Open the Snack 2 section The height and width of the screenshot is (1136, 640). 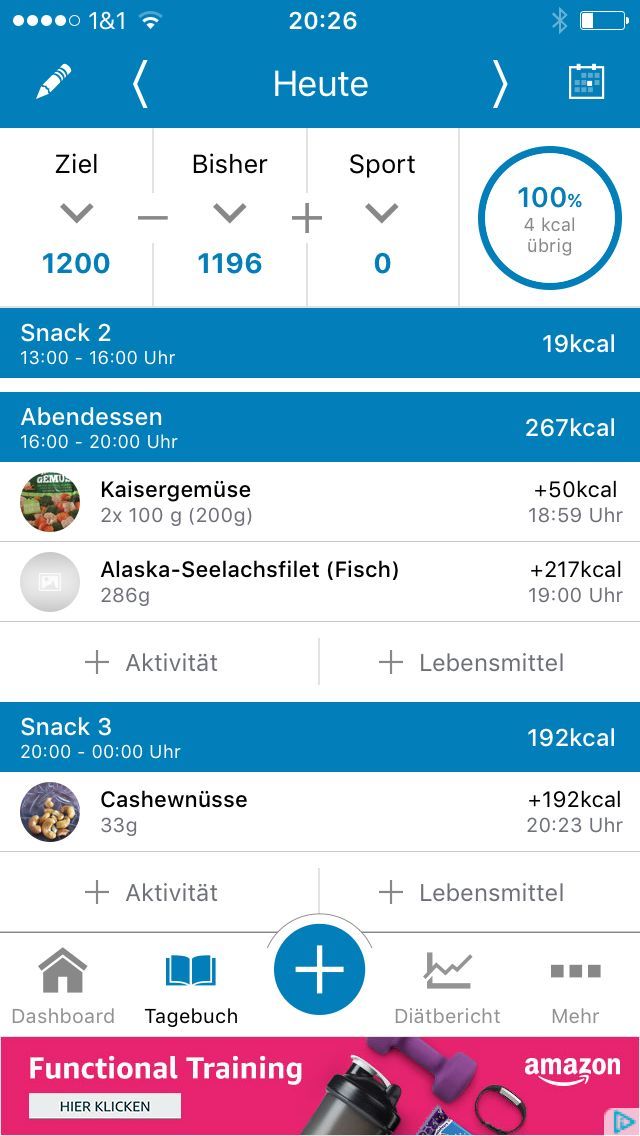pyautogui.click(x=320, y=343)
